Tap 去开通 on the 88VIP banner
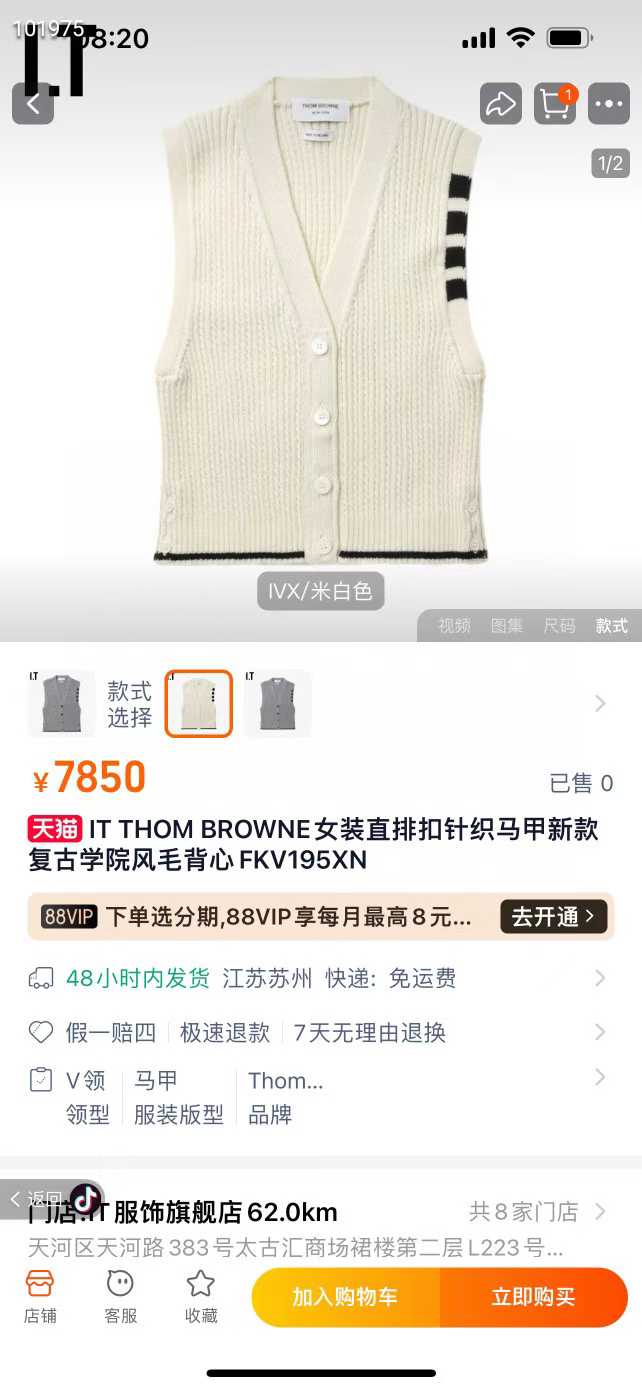 (553, 917)
